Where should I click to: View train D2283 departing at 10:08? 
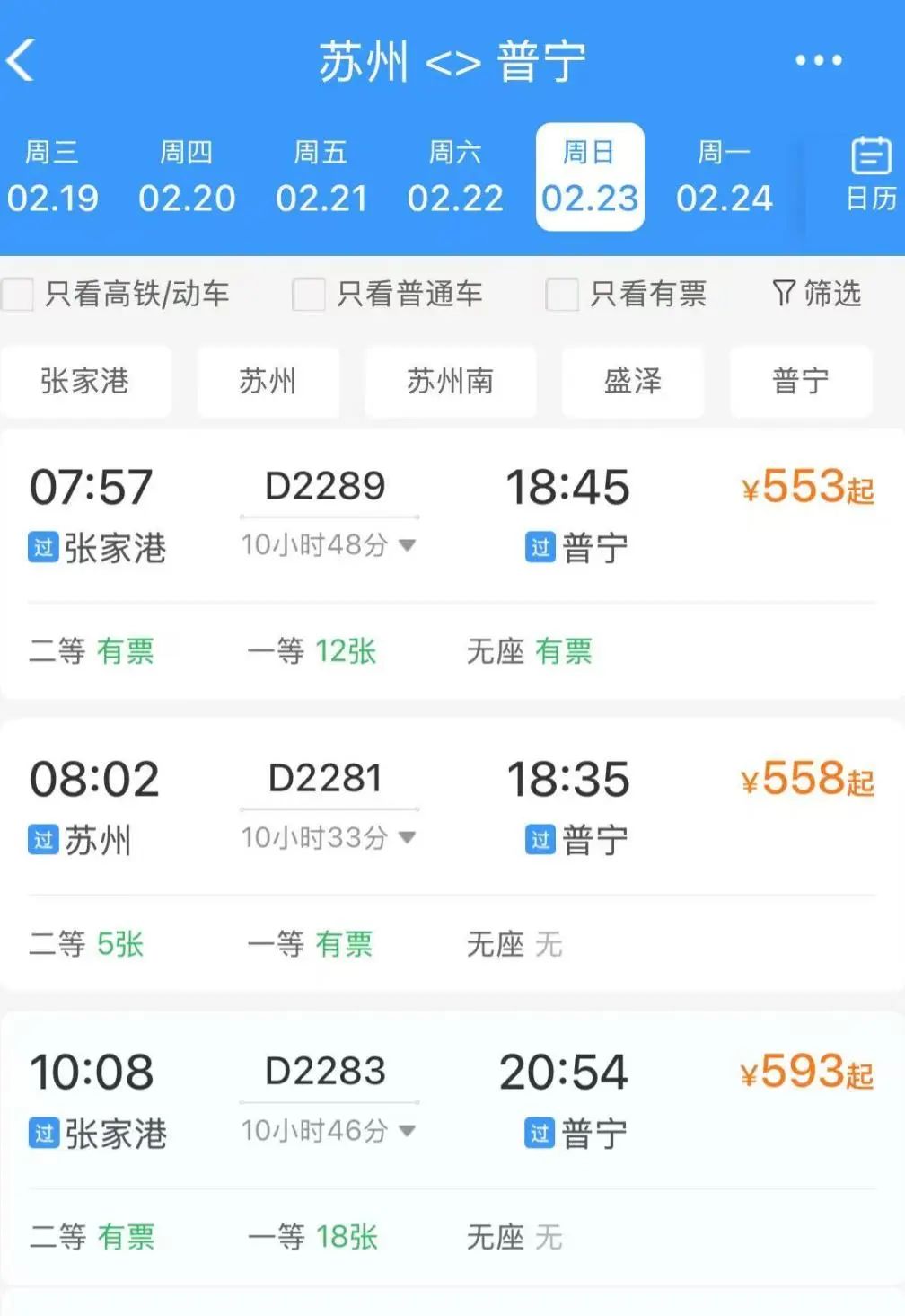(325, 1072)
